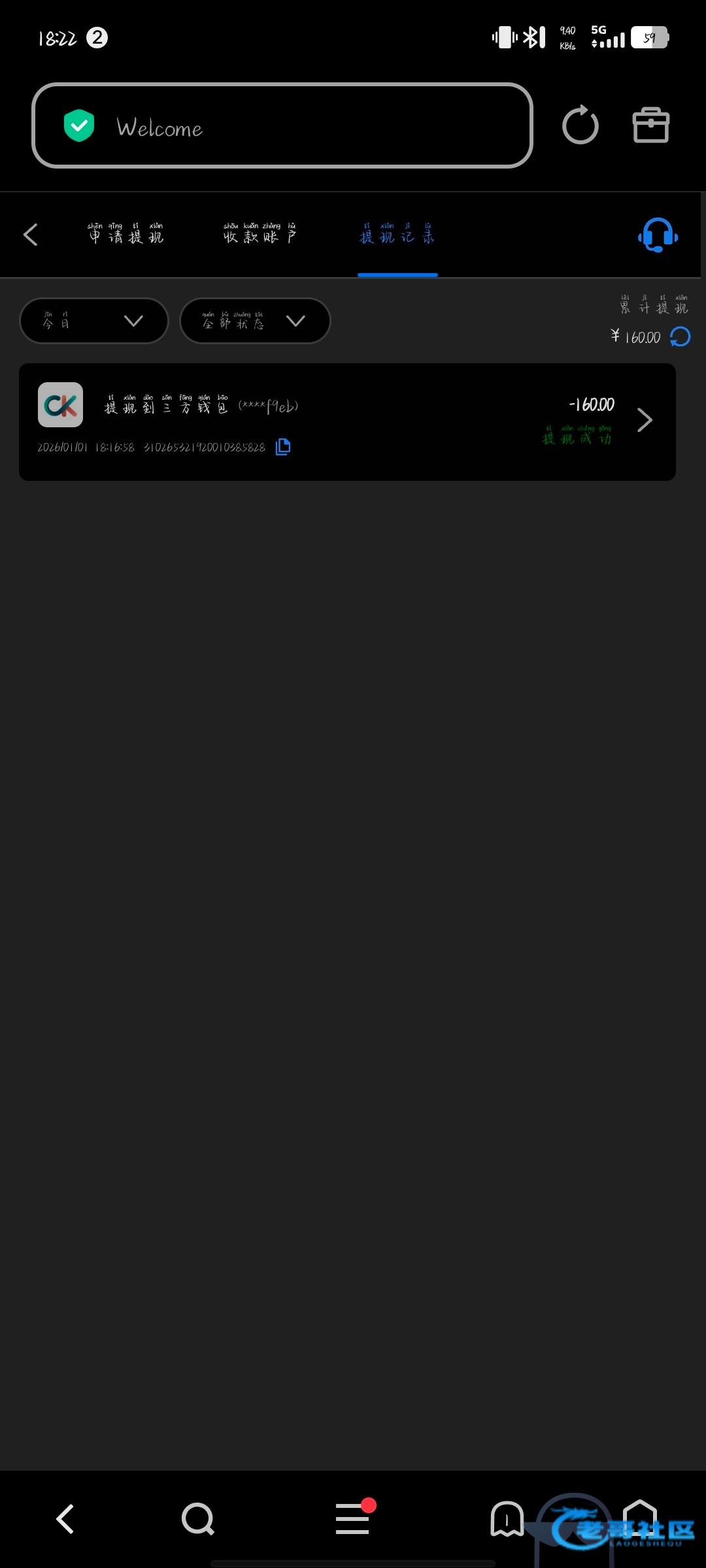The width and height of the screenshot is (706, 1568).
Task: Open the browser menu with red dot
Action: pyautogui.click(x=353, y=1519)
